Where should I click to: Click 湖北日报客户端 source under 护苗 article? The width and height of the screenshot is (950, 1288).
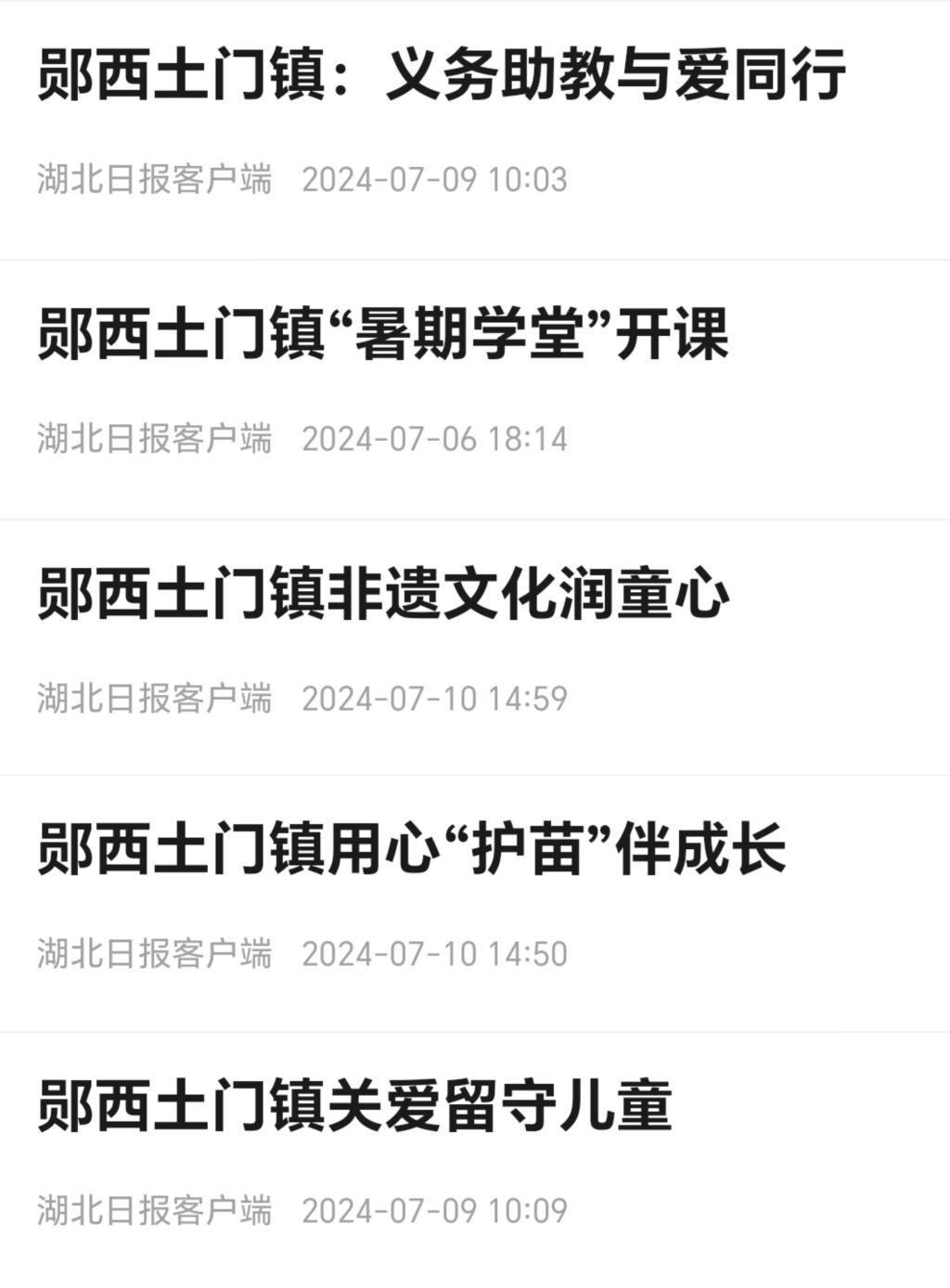tap(154, 951)
